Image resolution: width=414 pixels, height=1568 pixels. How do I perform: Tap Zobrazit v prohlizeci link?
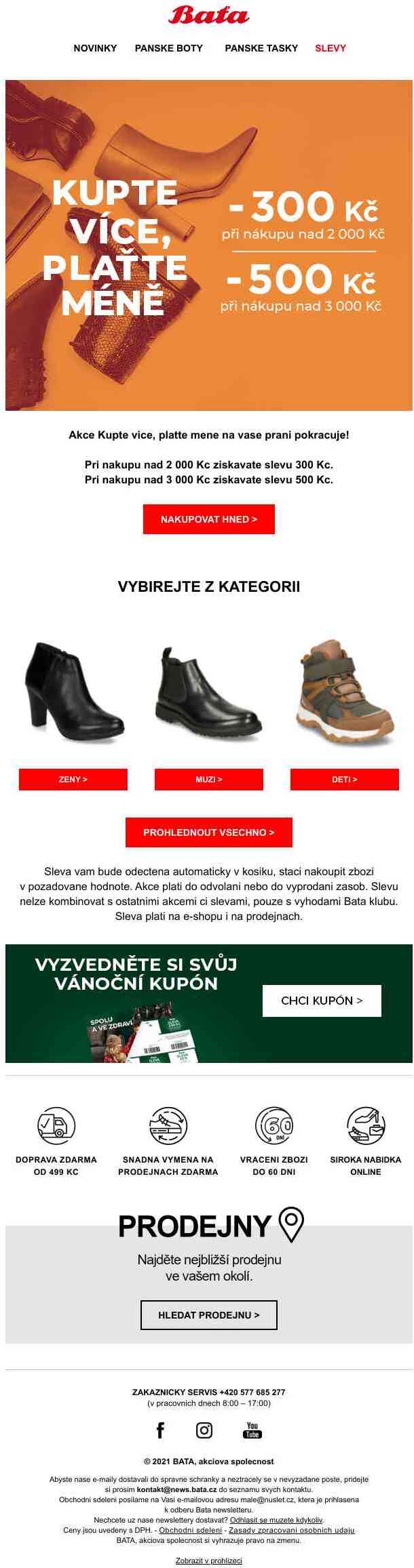tap(208, 1560)
